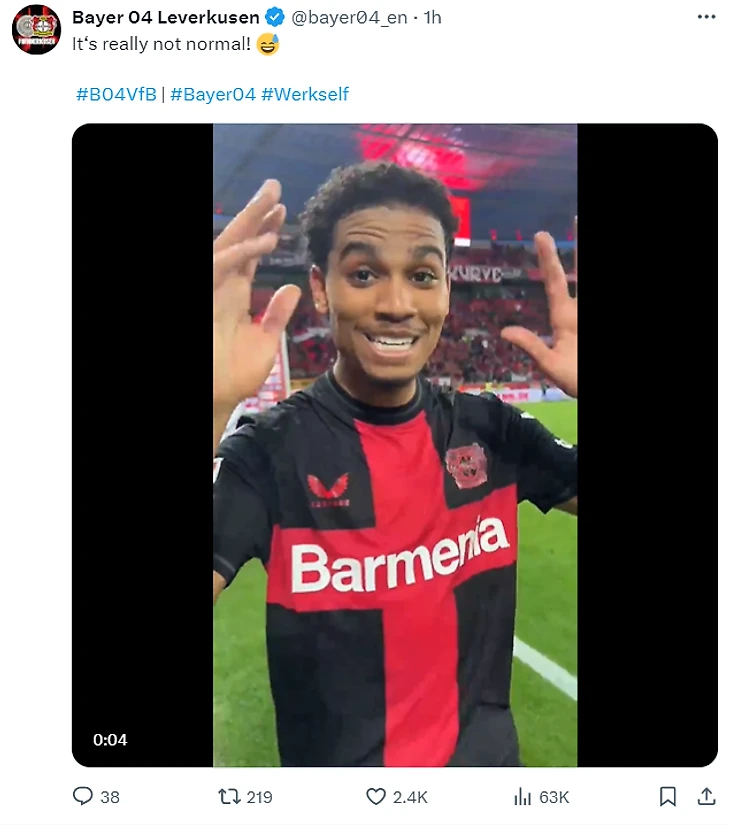
Task: Open the #Bayer04 hashtag
Action: [x=213, y=95]
